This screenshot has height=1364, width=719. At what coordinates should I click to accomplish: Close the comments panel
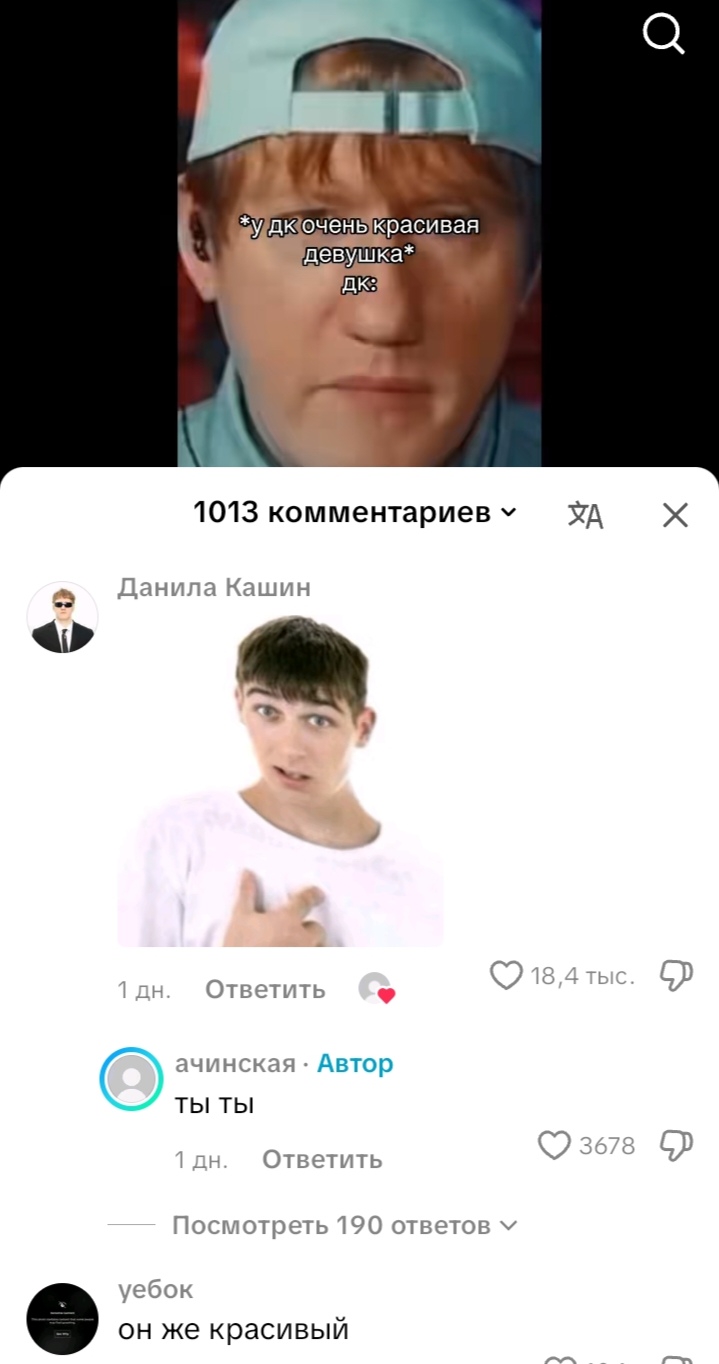click(676, 515)
